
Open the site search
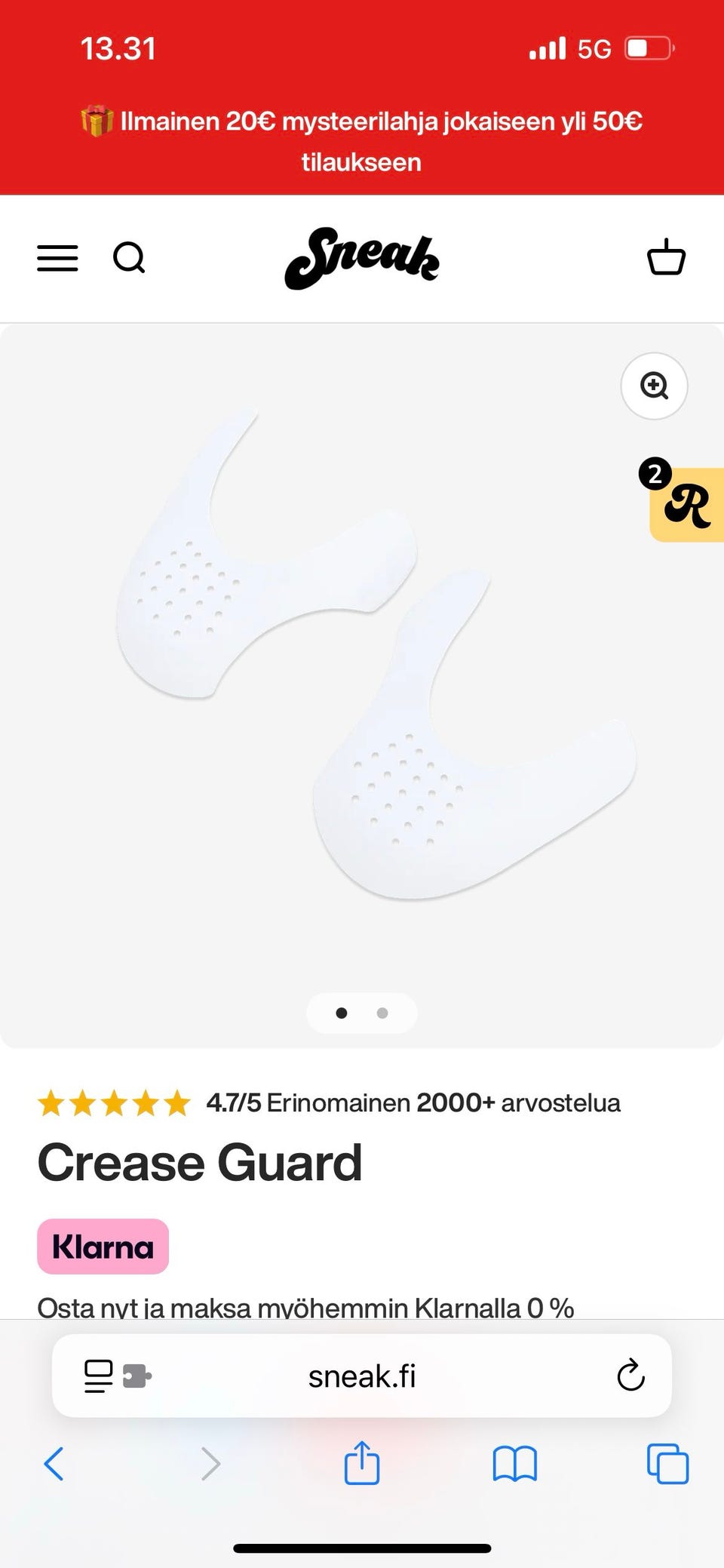(129, 258)
